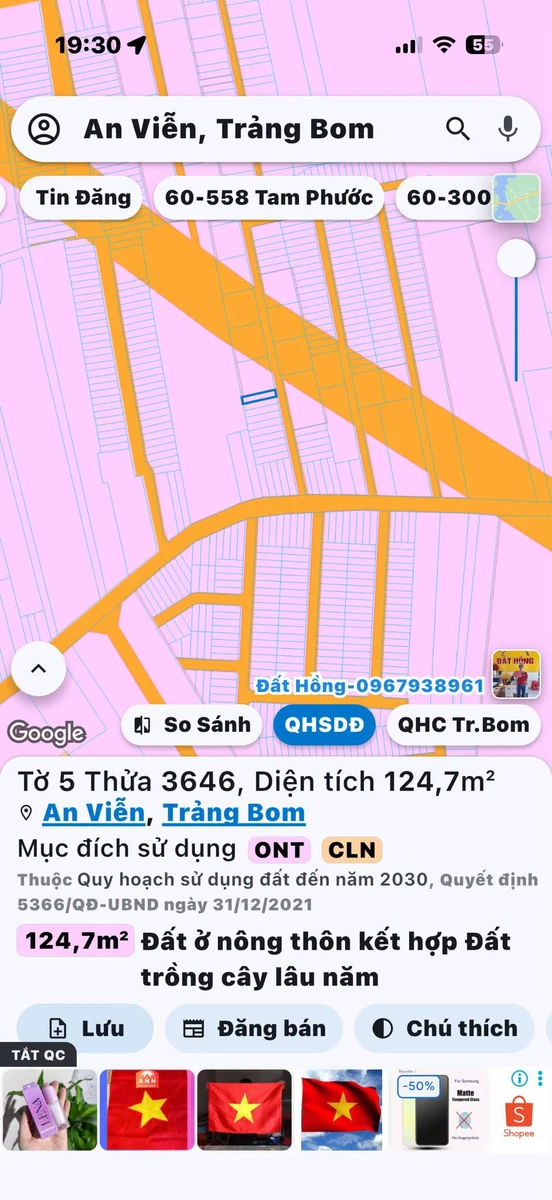Viewport: 552px width, 1200px height.
Task: Open the Shopee ad tile
Action: pos(519,1110)
